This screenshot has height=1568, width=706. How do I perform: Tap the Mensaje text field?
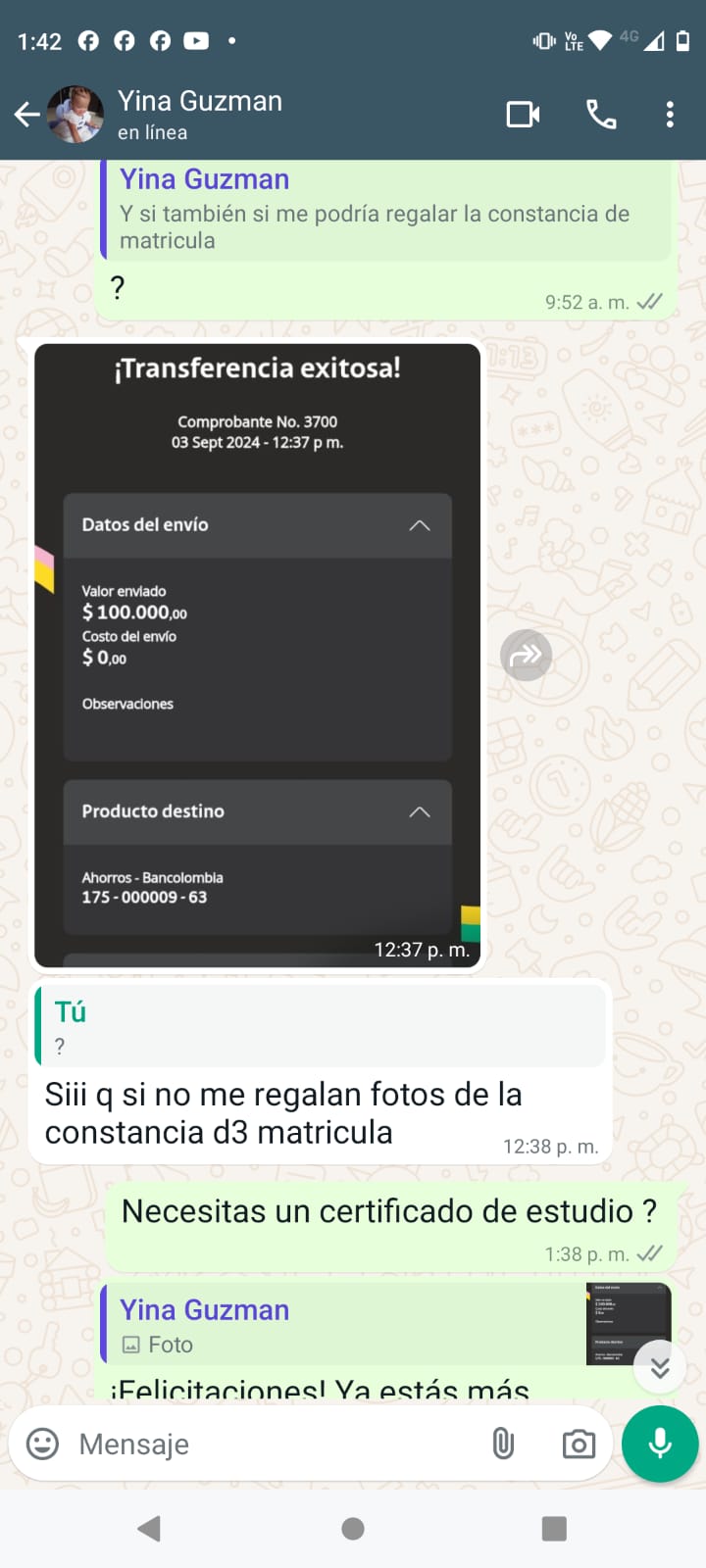coord(275,1444)
